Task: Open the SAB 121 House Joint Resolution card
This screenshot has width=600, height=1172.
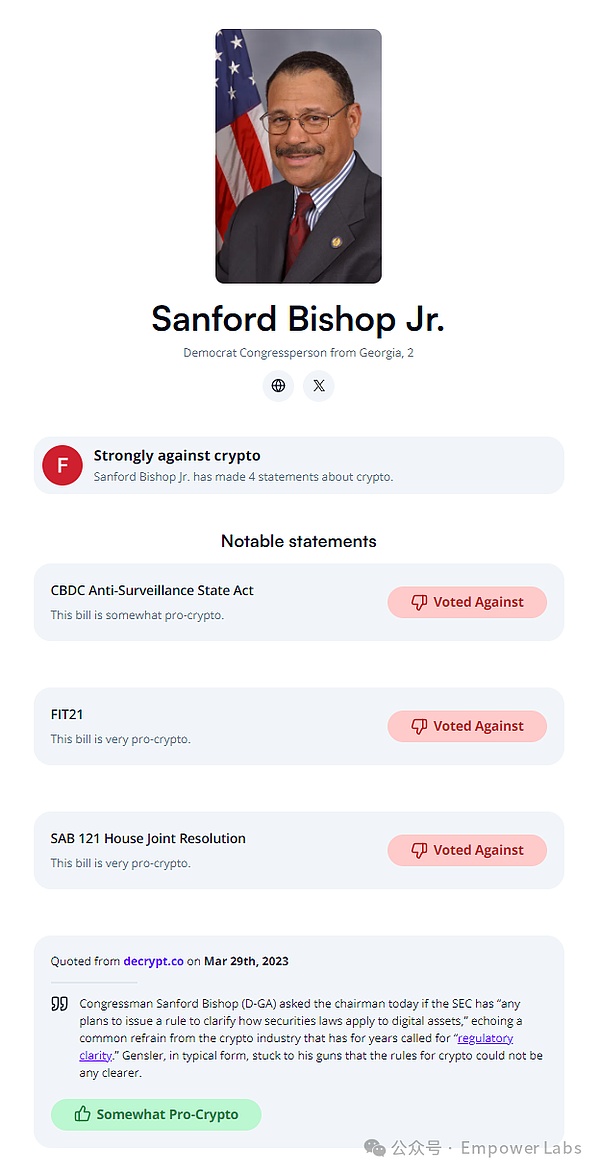Action: pyautogui.click(x=148, y=839)
